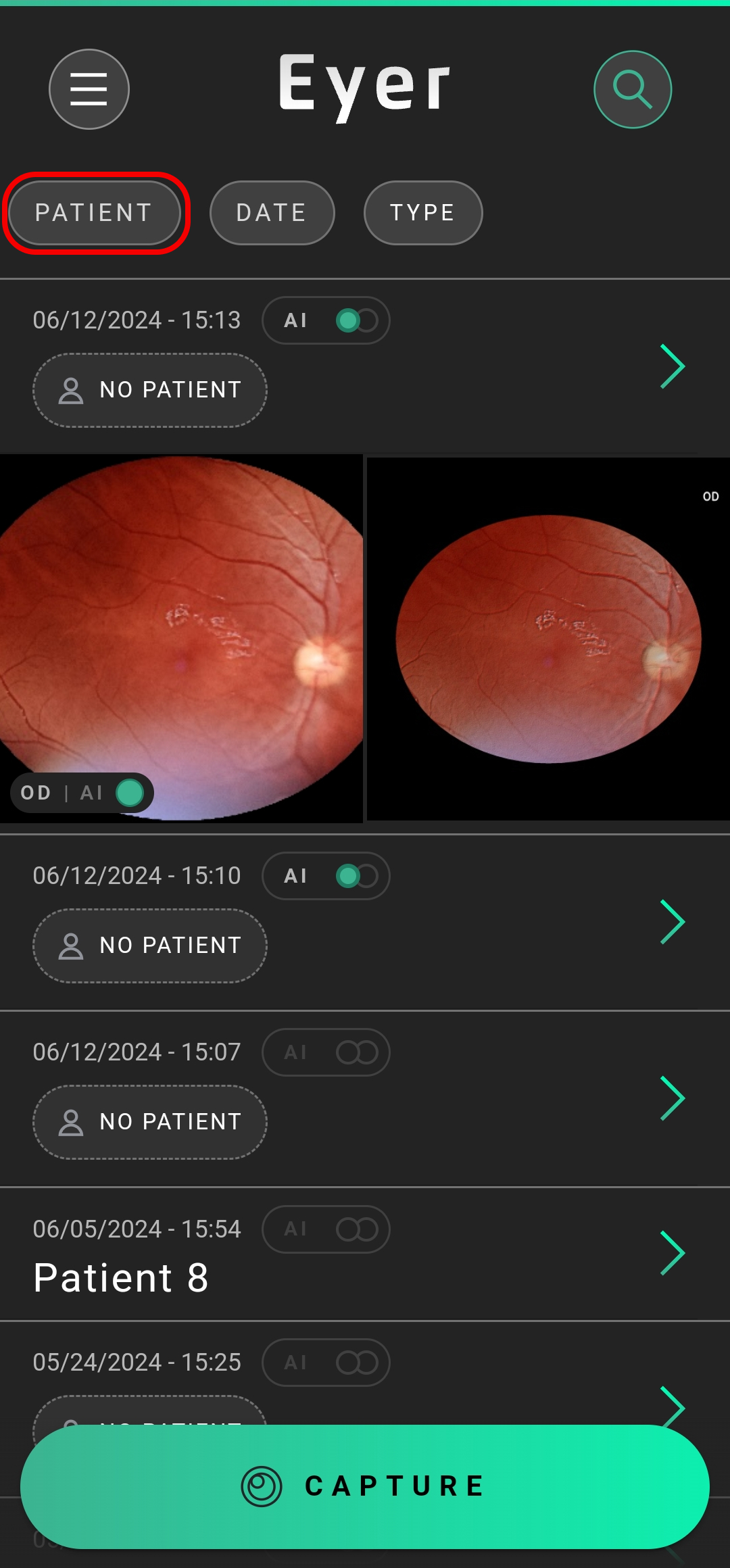The height and width of the screenshot is (1568, 730).
Task: Open the 15:13 exam details arrow
Action: 673,366
